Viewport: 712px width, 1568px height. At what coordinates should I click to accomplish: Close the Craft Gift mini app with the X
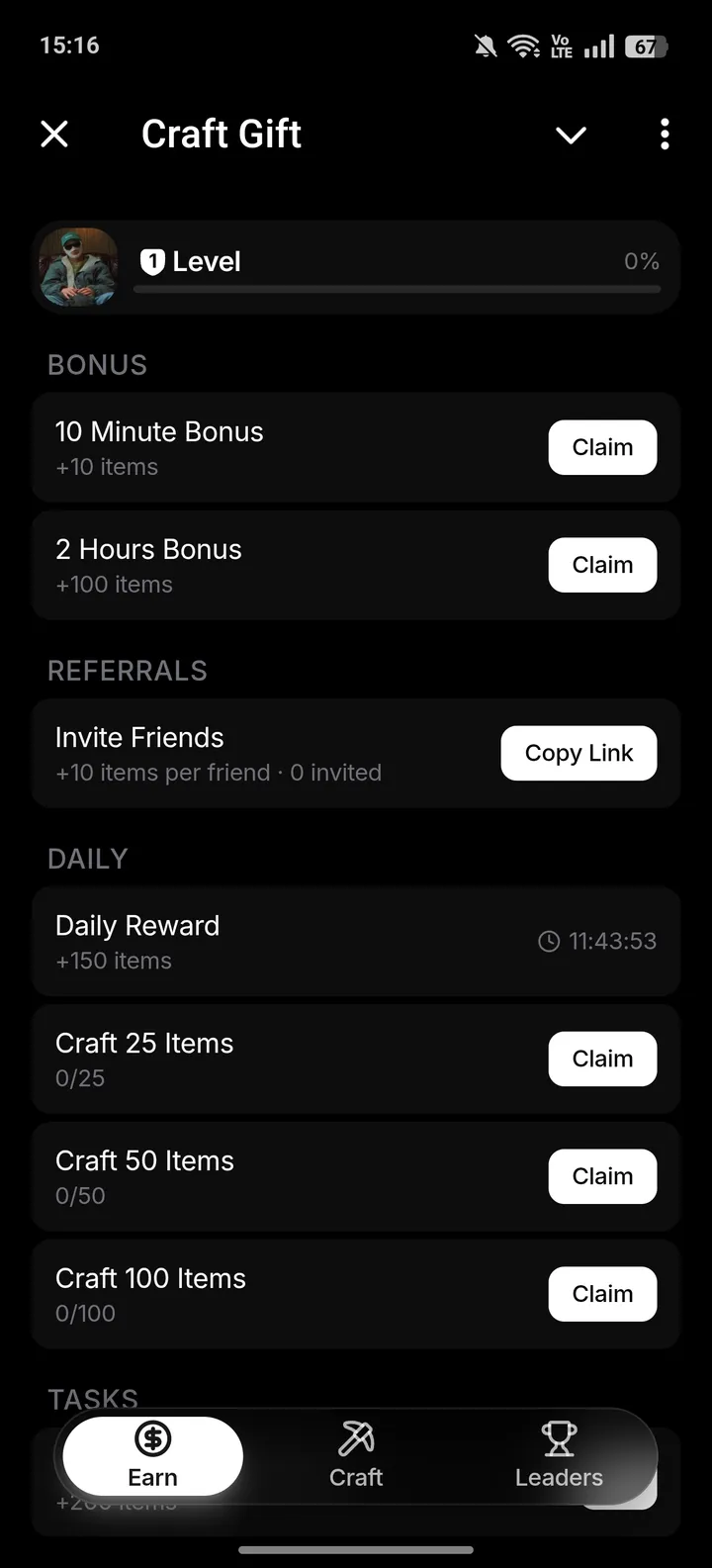[54, 134]
